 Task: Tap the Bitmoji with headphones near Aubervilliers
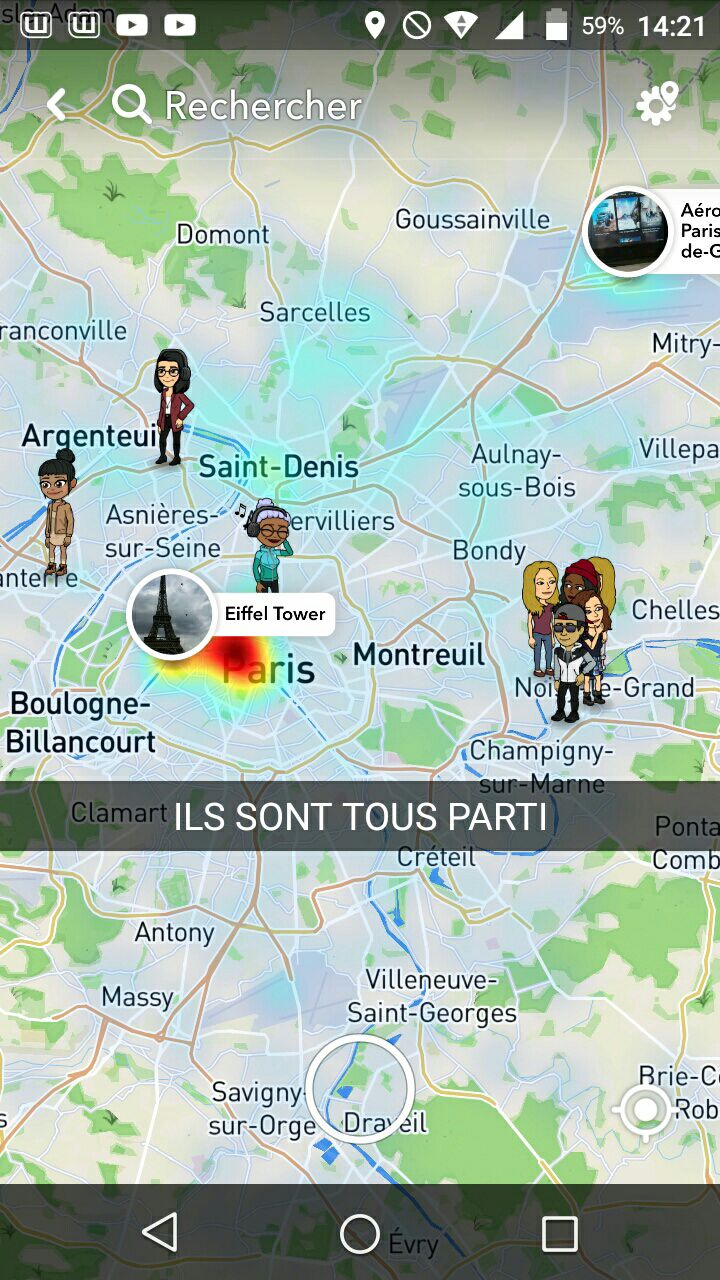[x=270, y=546]
